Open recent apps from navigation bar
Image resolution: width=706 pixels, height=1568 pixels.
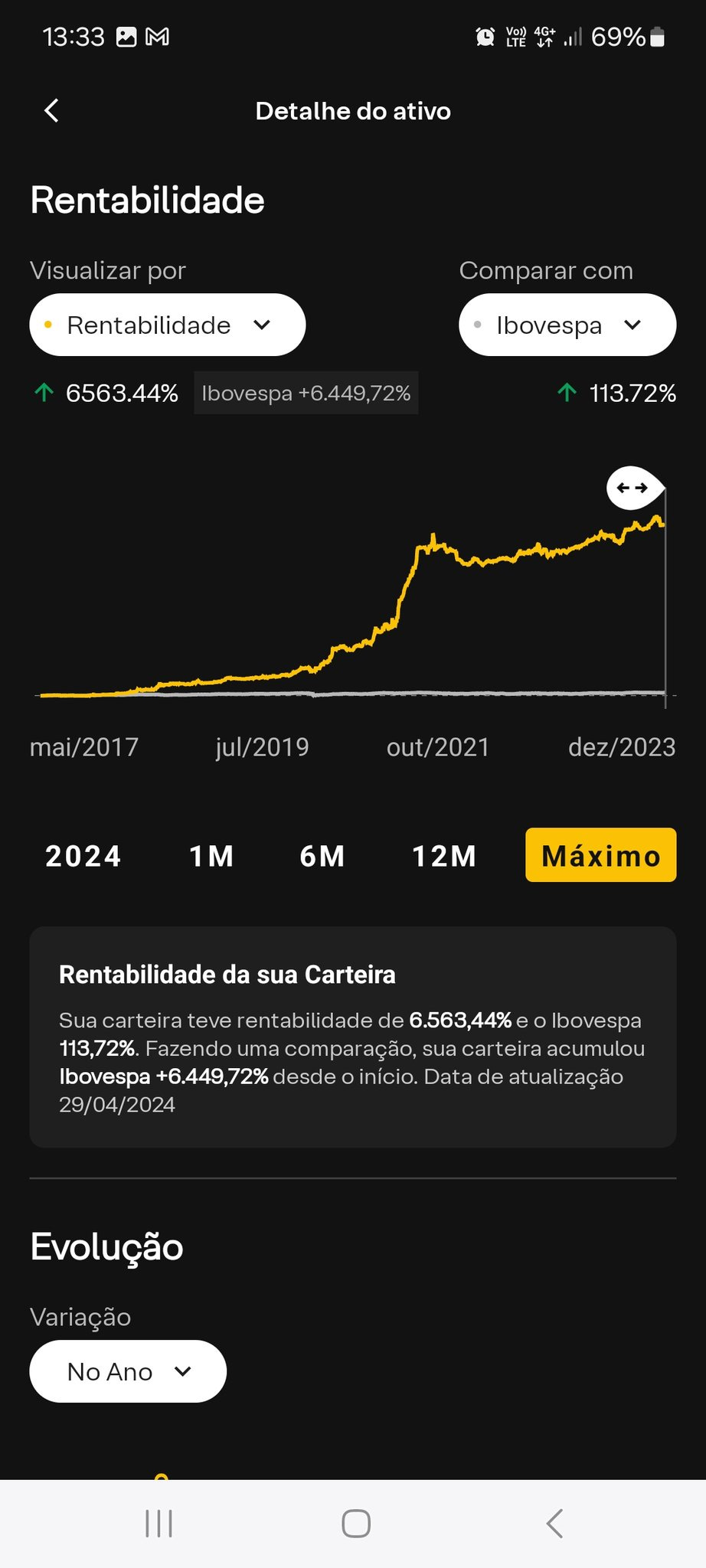159,1524
